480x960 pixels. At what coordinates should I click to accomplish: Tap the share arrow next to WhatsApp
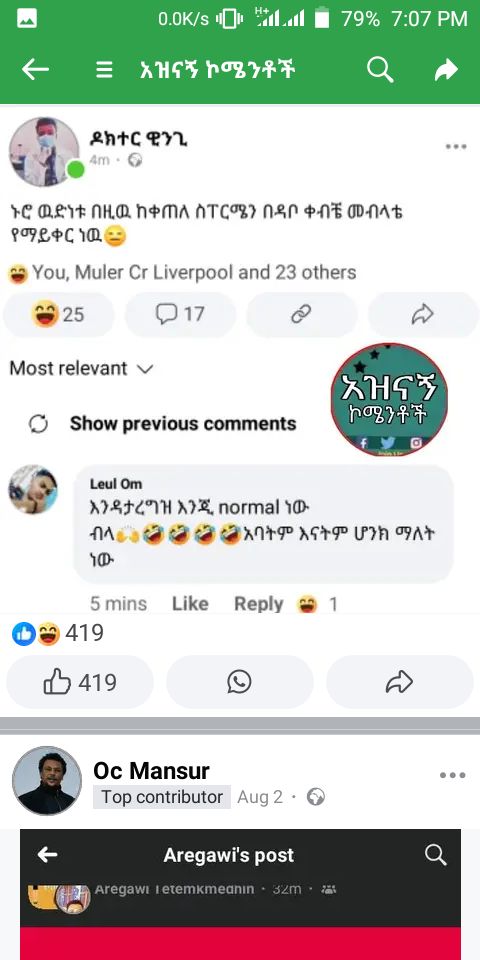[x=399, y=682]
